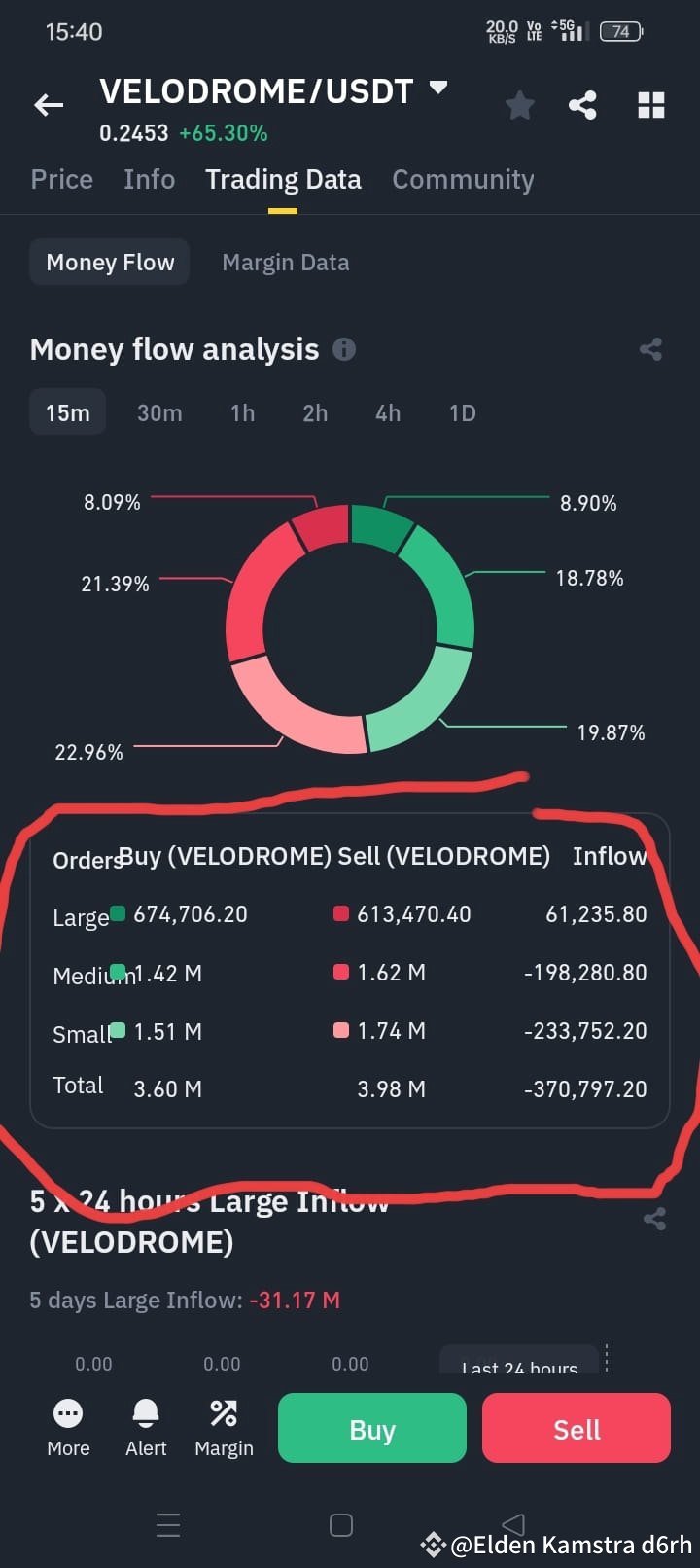Switch to the Community tab
This screenshot has width=700, height=1568.
463,179
